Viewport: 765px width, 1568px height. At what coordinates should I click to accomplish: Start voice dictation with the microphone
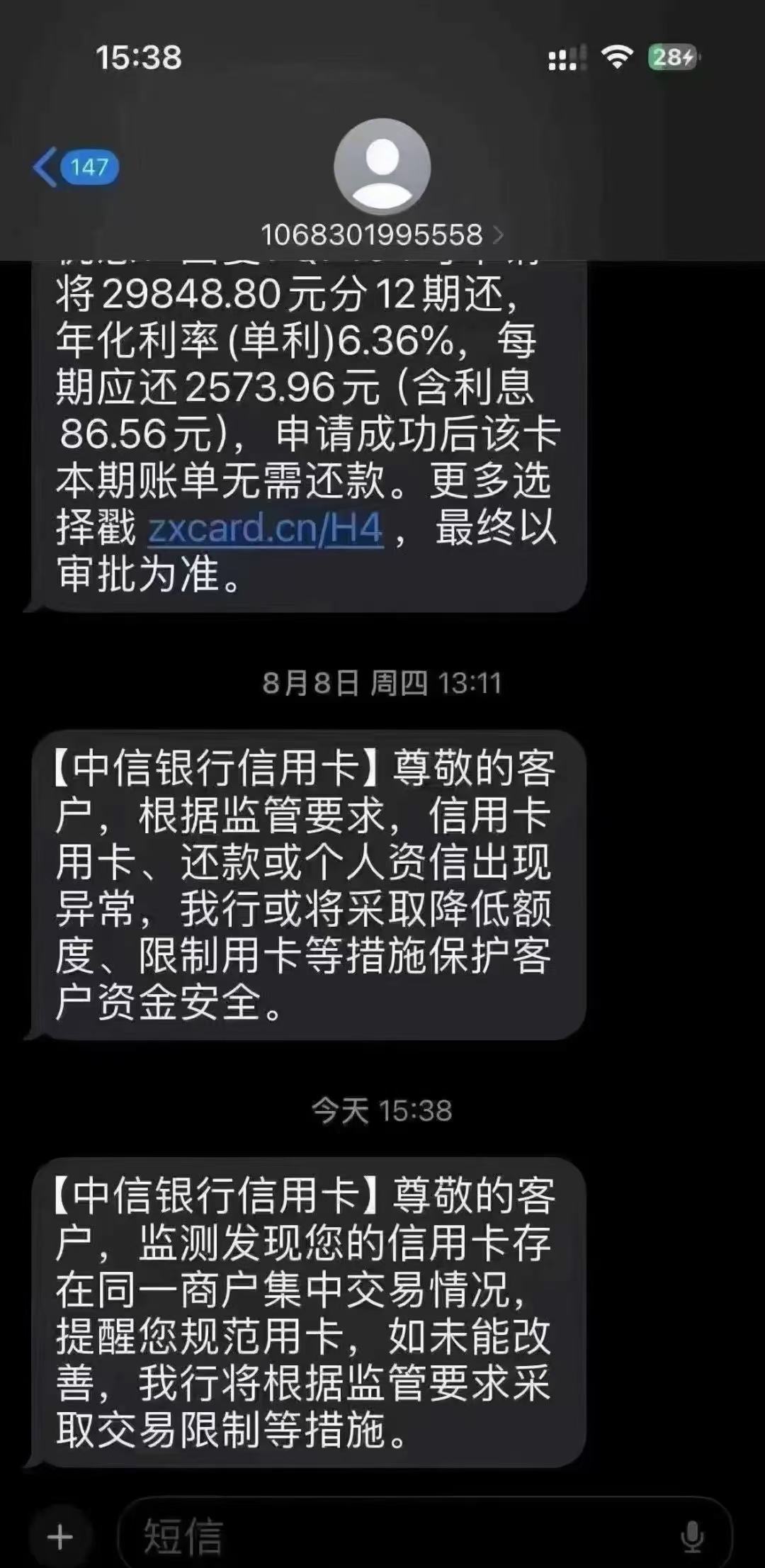tap(692, 1537)
